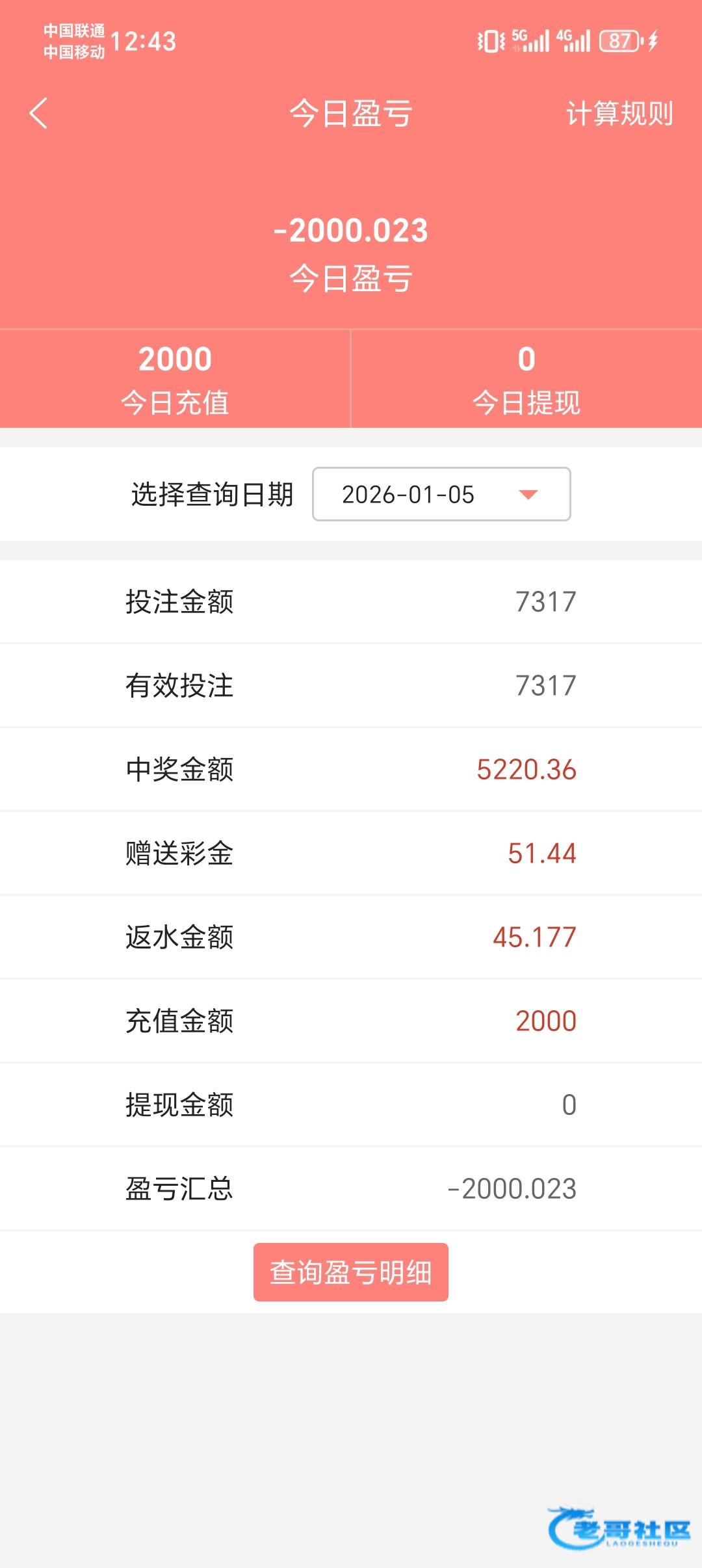Open the query date dropdown 2026-01-05

(441, 494)
